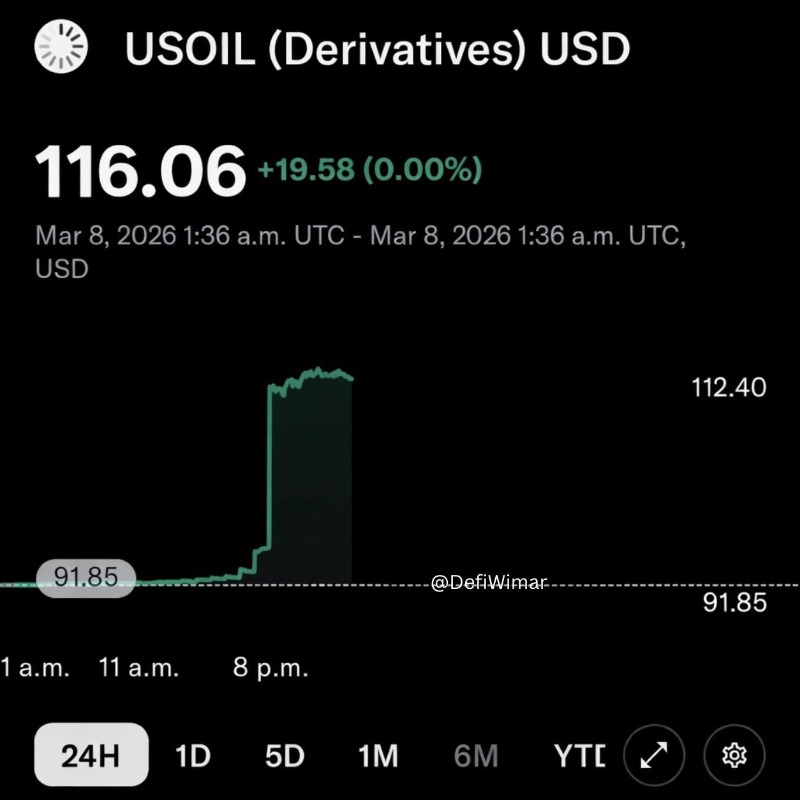800x800 pixels.
Task: Show the 5D price chart
Action: coord(284,755)
